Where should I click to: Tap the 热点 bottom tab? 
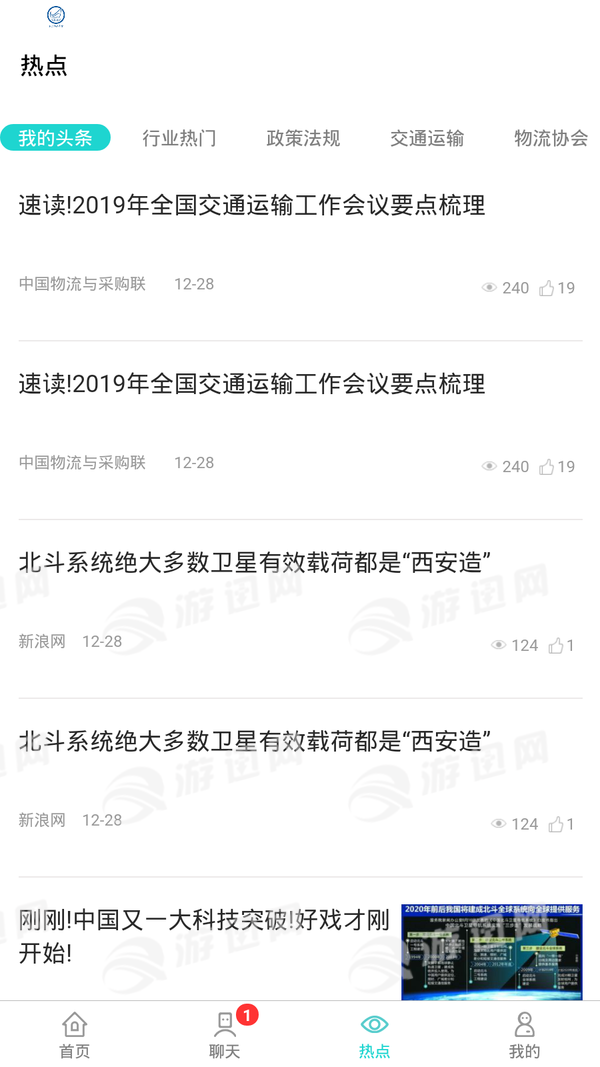pyautogui.click(x=375, y=1035)
